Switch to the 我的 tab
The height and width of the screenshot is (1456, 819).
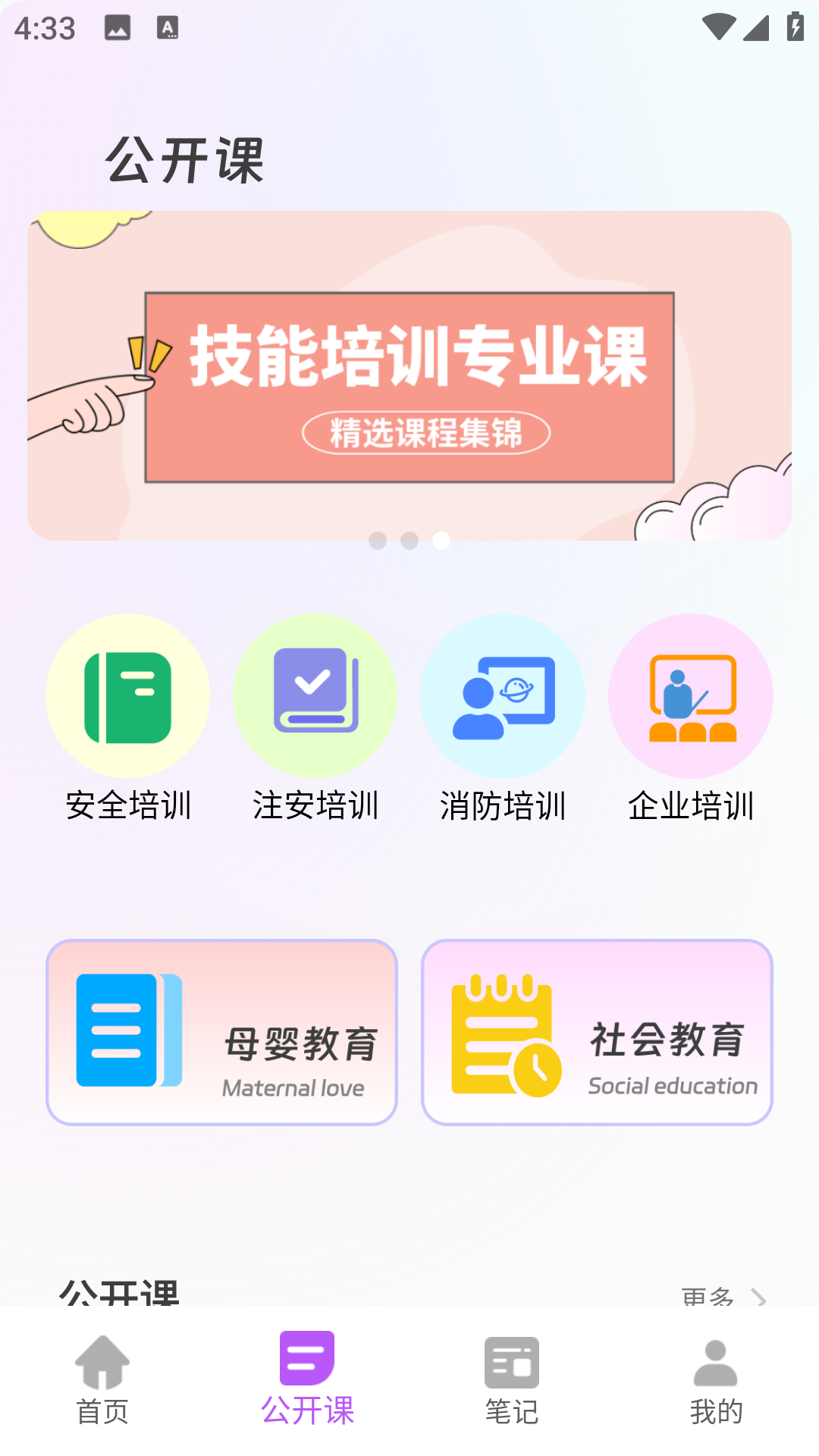715,1380
